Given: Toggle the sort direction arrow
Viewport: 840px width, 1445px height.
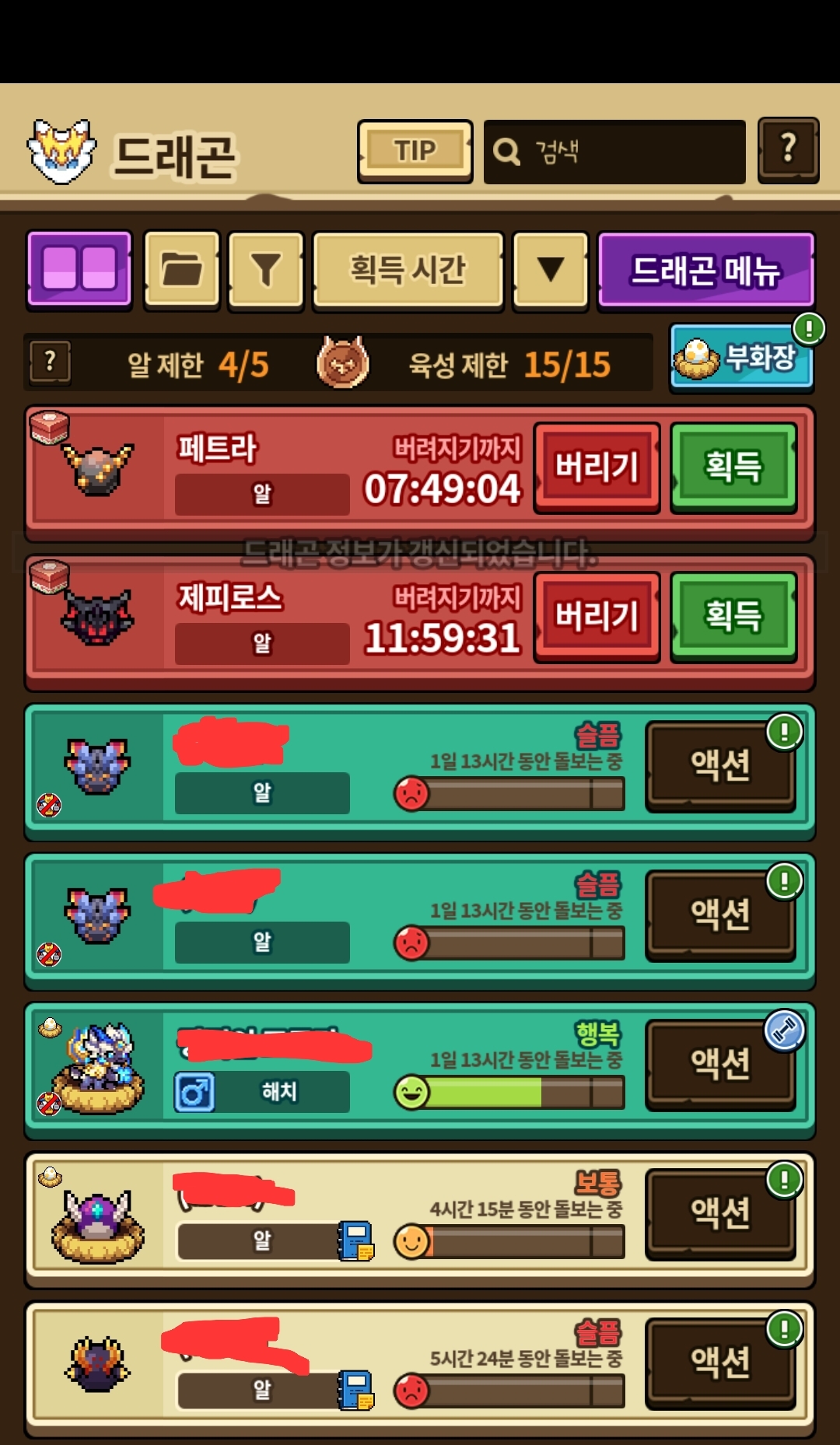Looking at the screenshot, I should tap(551, 270).
